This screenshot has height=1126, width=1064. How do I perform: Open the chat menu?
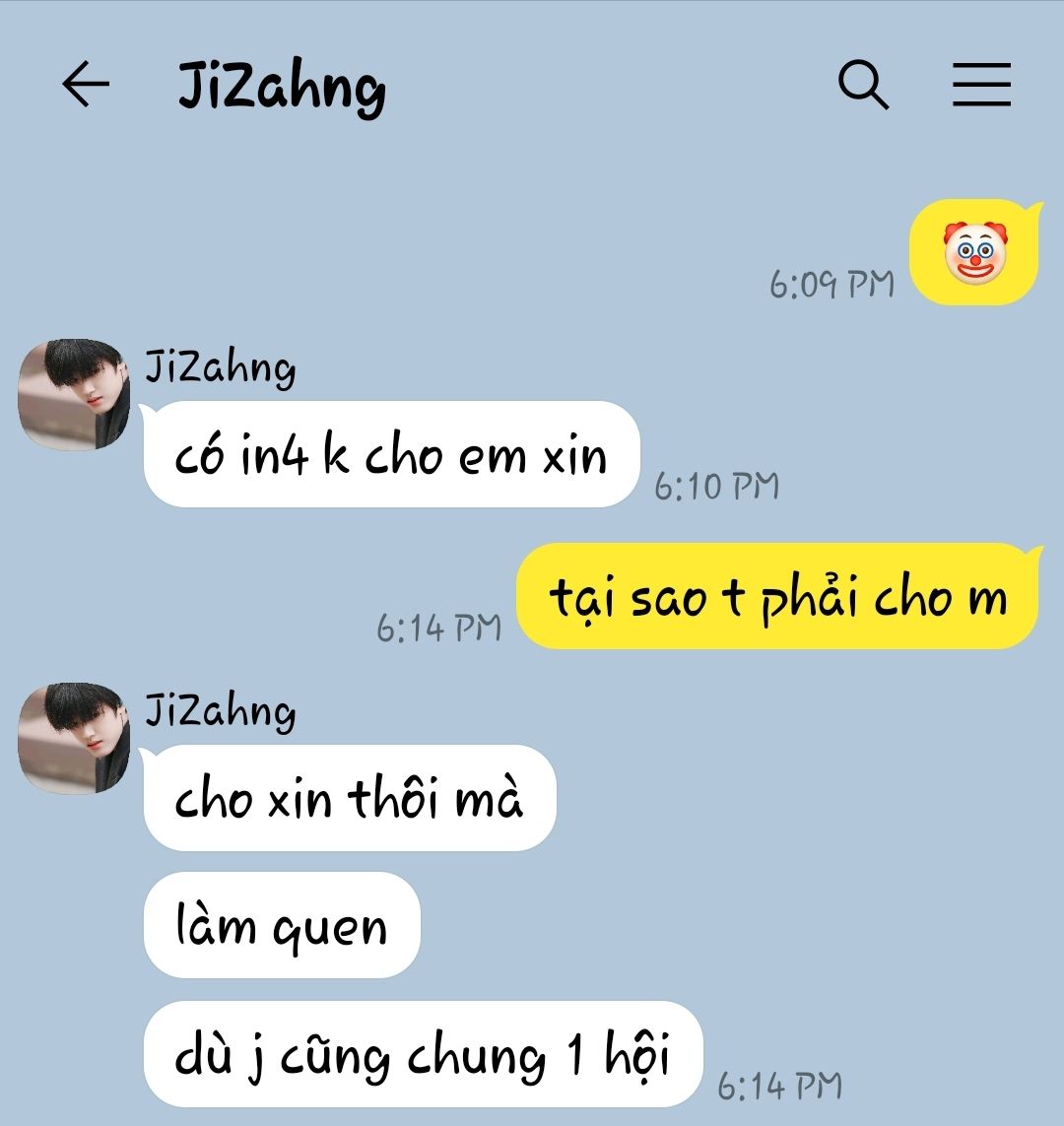(981, 85)
